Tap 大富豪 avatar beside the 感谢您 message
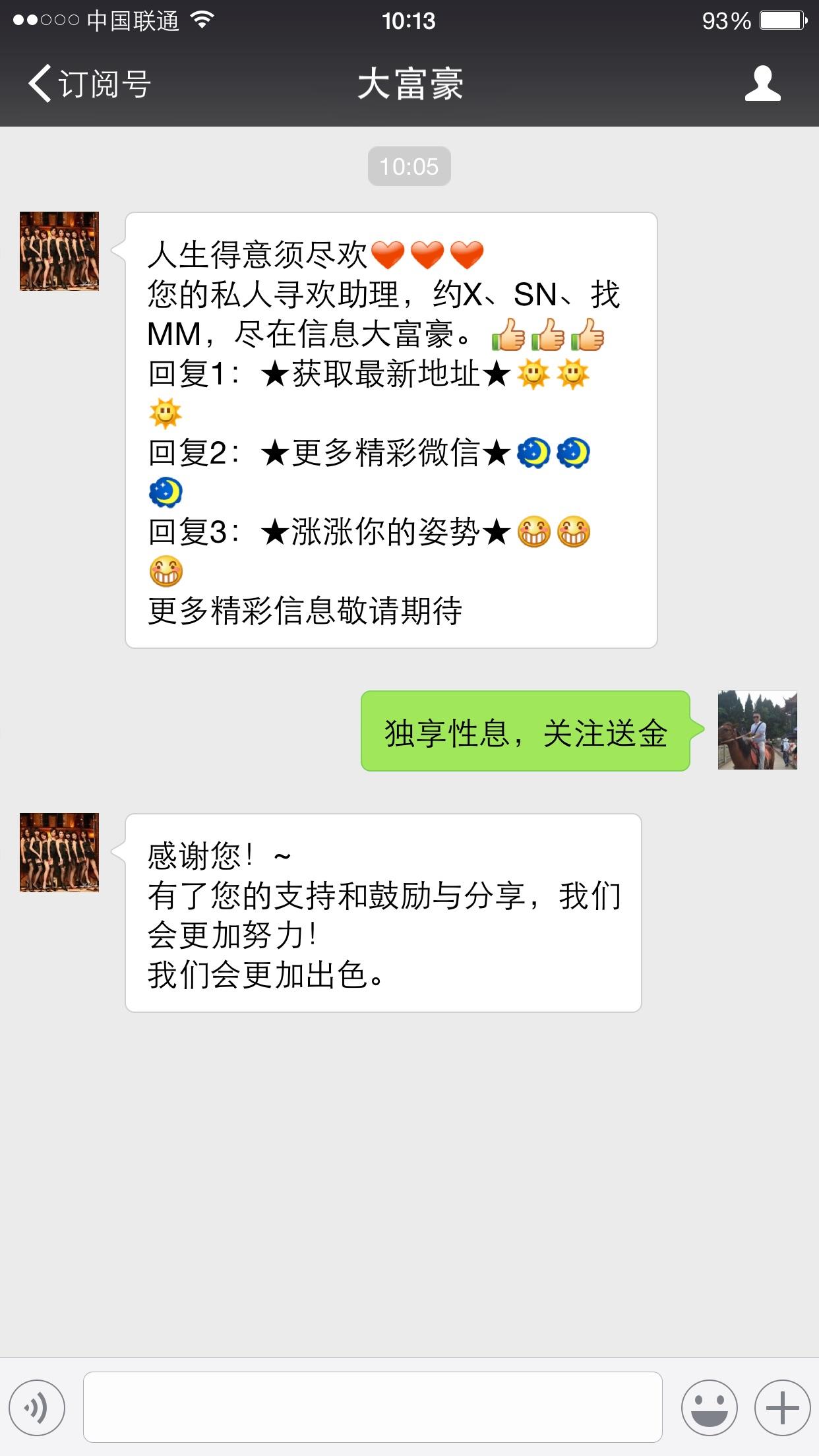Image resolution: width=819 pixels, height=1456 pixels. (x=59, y=853)
